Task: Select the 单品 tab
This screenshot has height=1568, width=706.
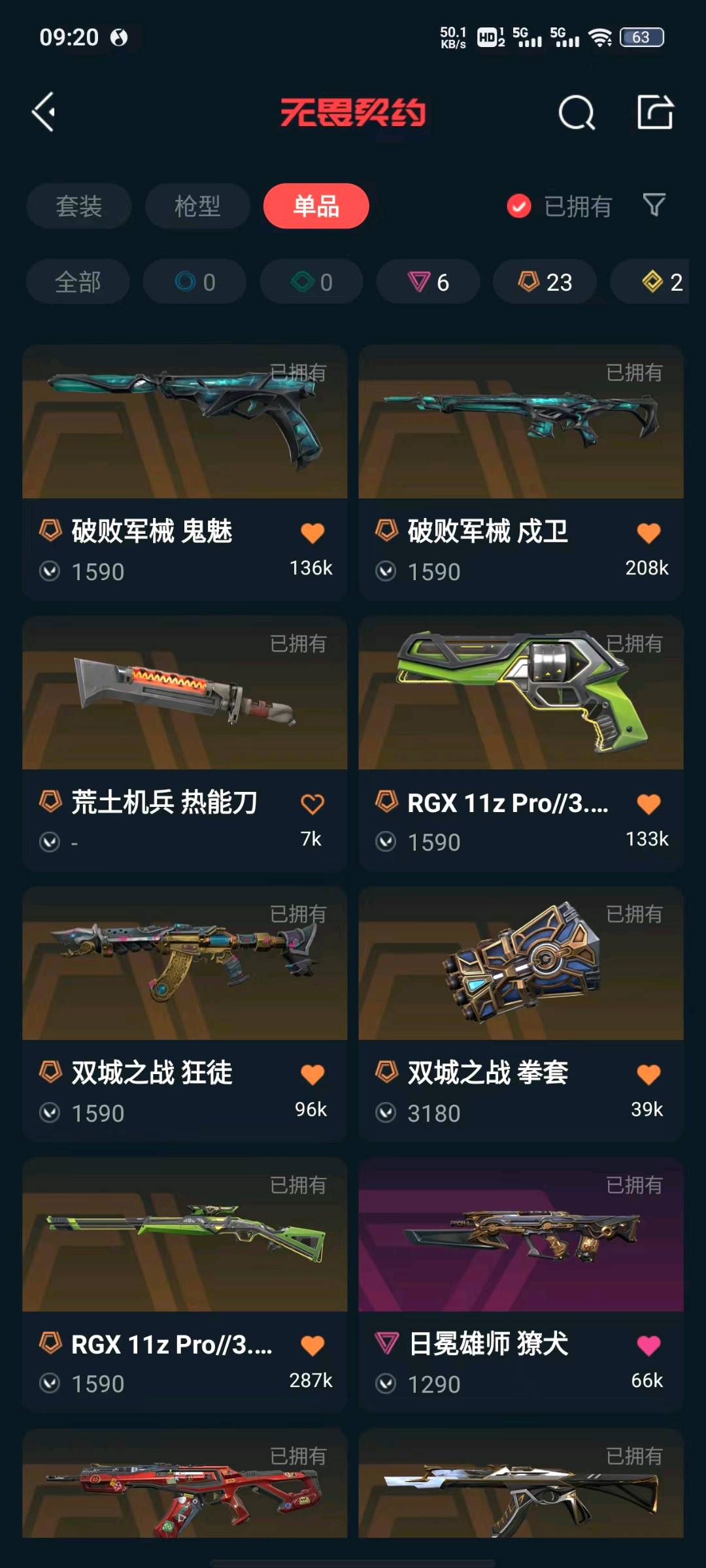Action: [x=316, y=206]
